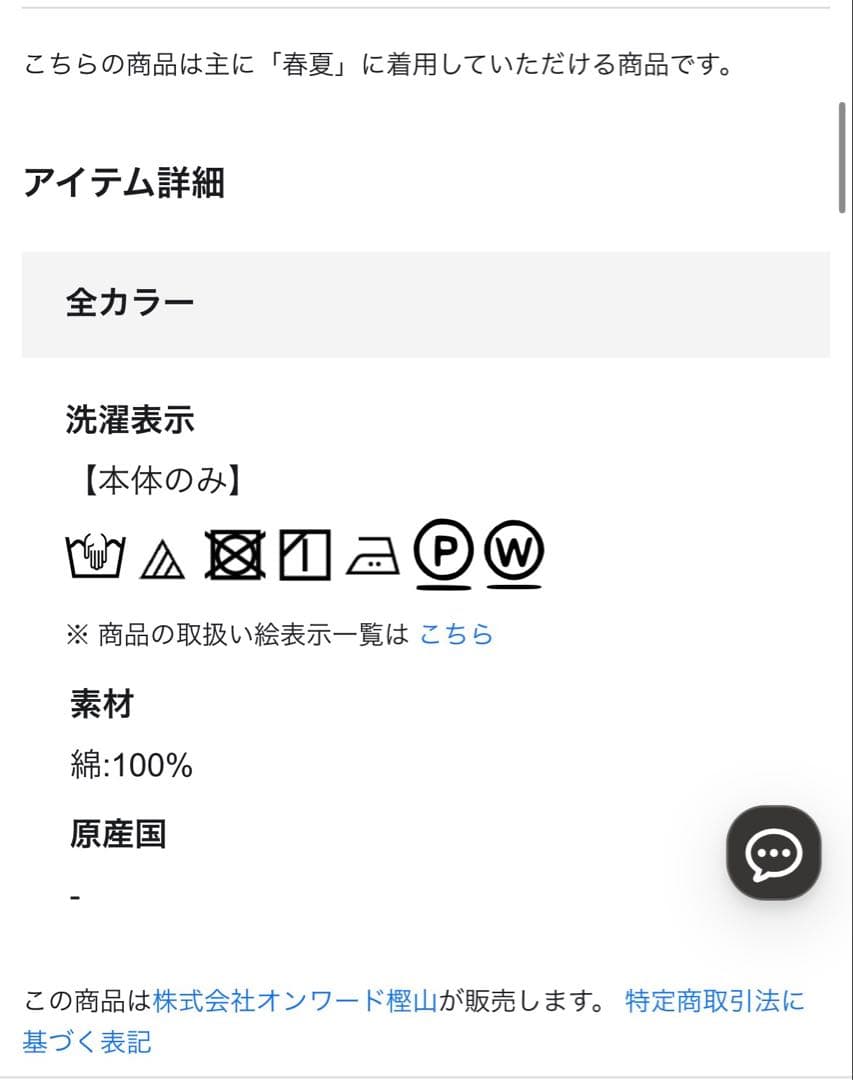
Task: Open the chat bubble support widget
Action: tap(772, 853)
